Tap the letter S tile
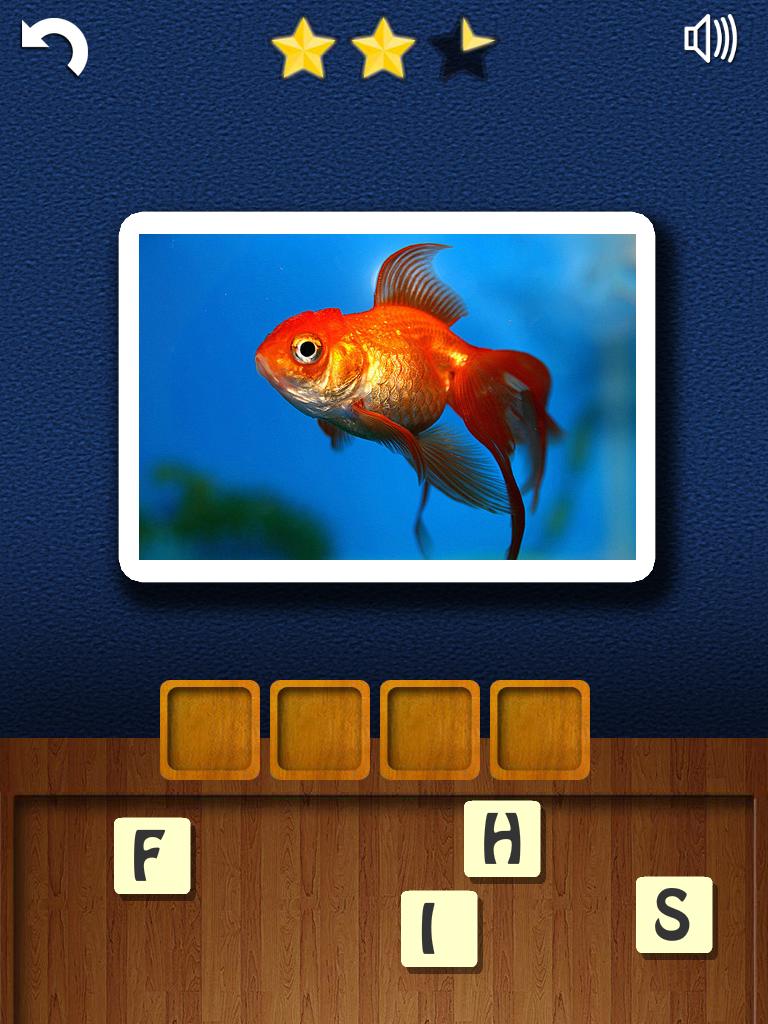Screen dimensions: 768x1024 pos(674,914)
